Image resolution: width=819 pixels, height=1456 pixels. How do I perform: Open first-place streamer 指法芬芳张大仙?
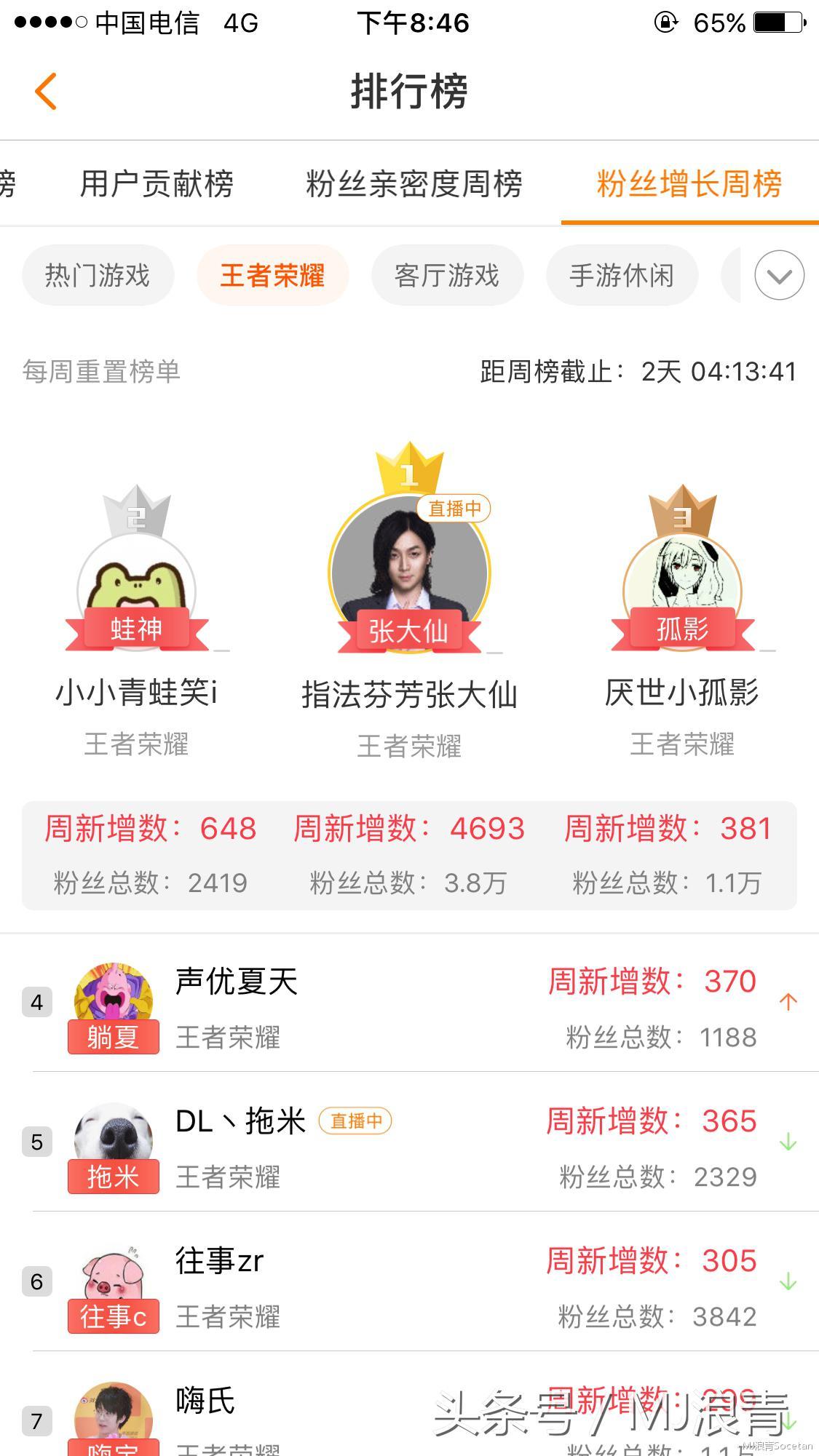click(x=409, y=575)
